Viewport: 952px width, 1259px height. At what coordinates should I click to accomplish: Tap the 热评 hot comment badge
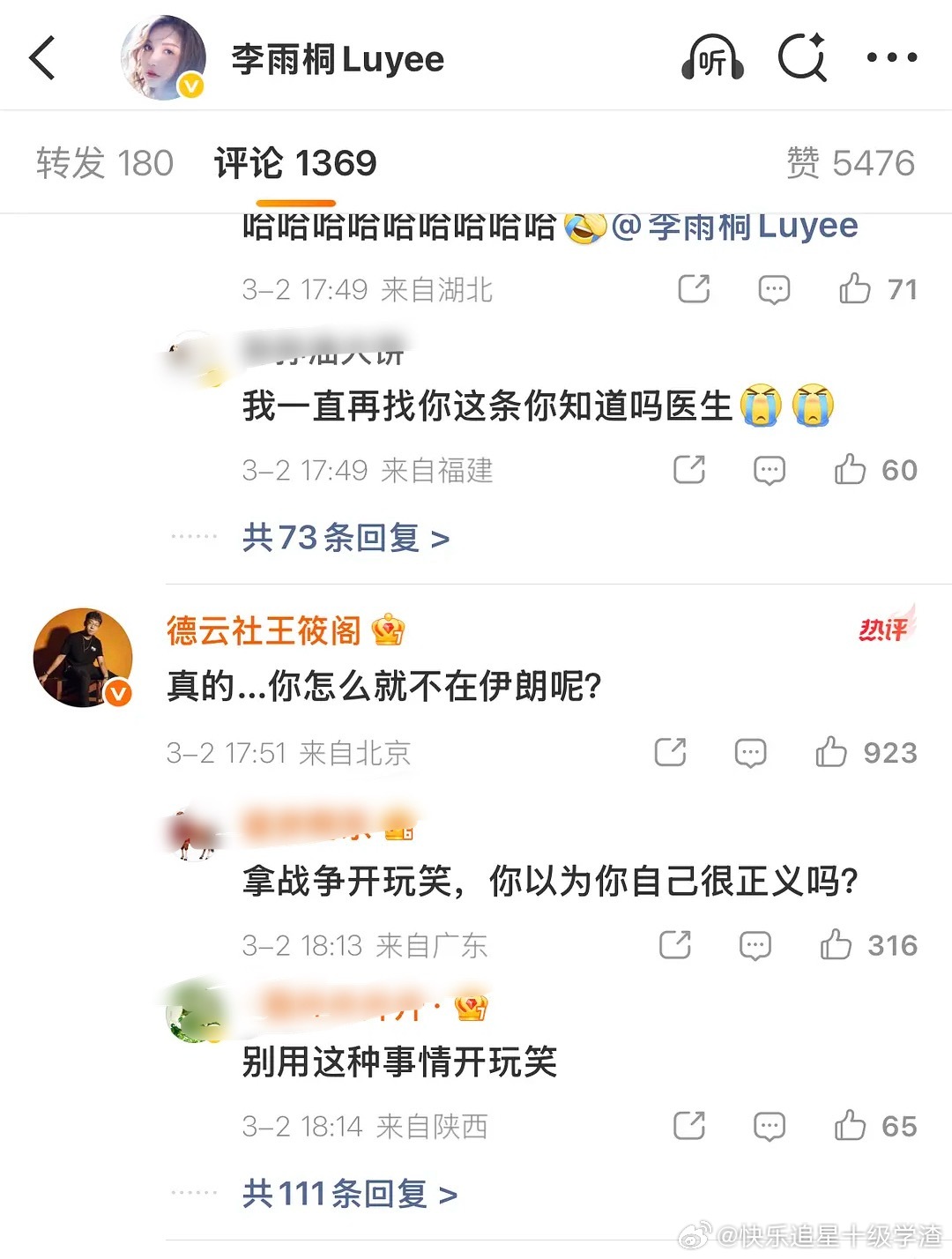pyautogui.click(x=884, y=629)
